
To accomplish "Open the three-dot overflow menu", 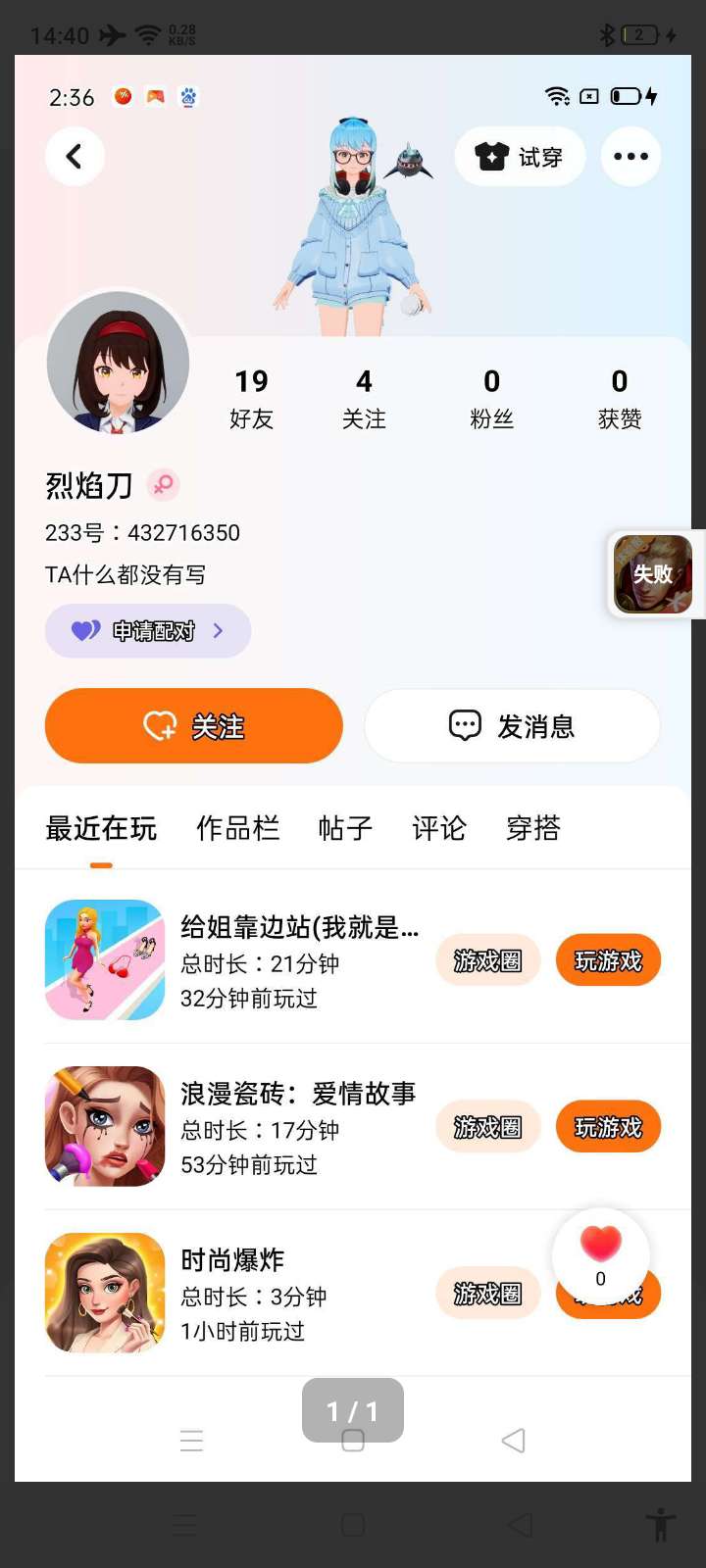I will (630, 156).
